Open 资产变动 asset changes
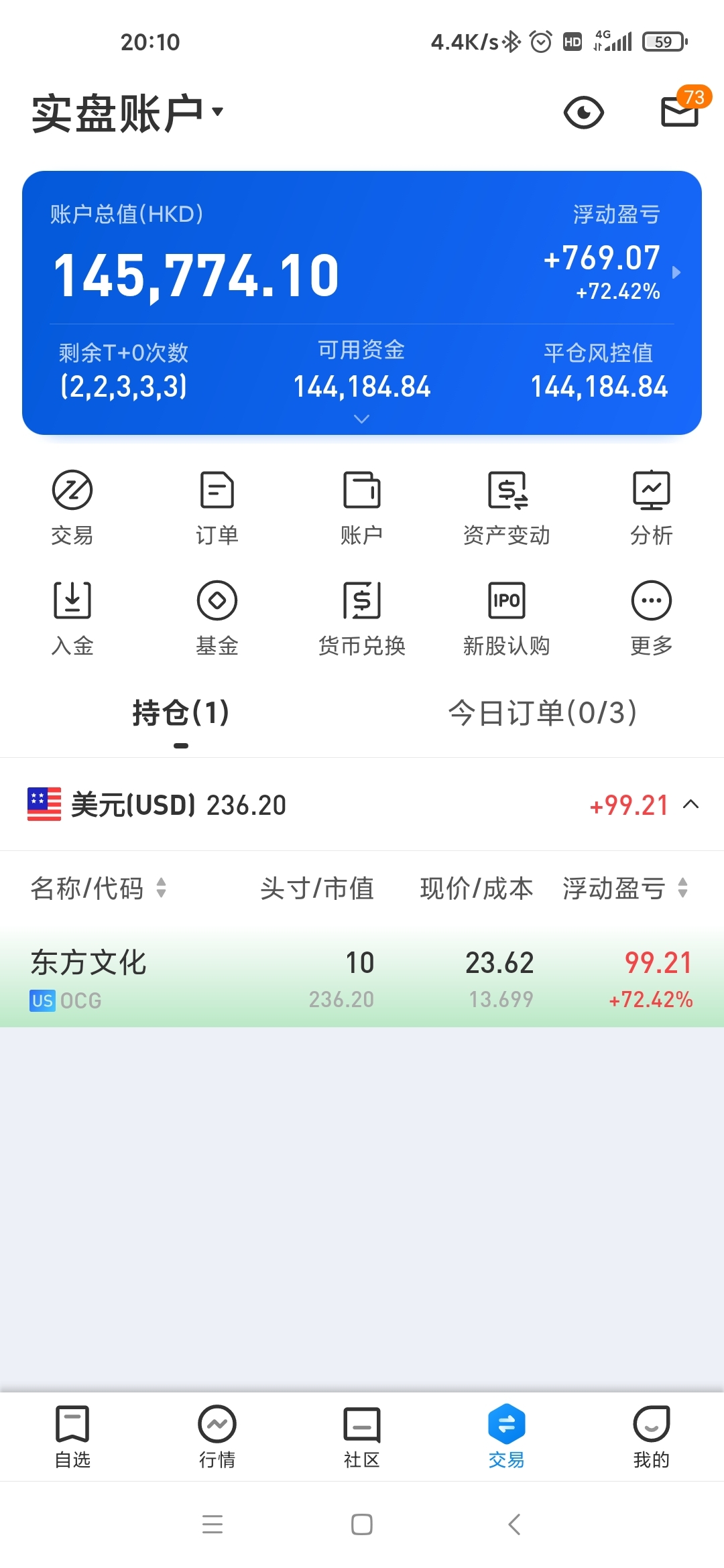The height and width of the screenshot is (1568, 724). 506,506
